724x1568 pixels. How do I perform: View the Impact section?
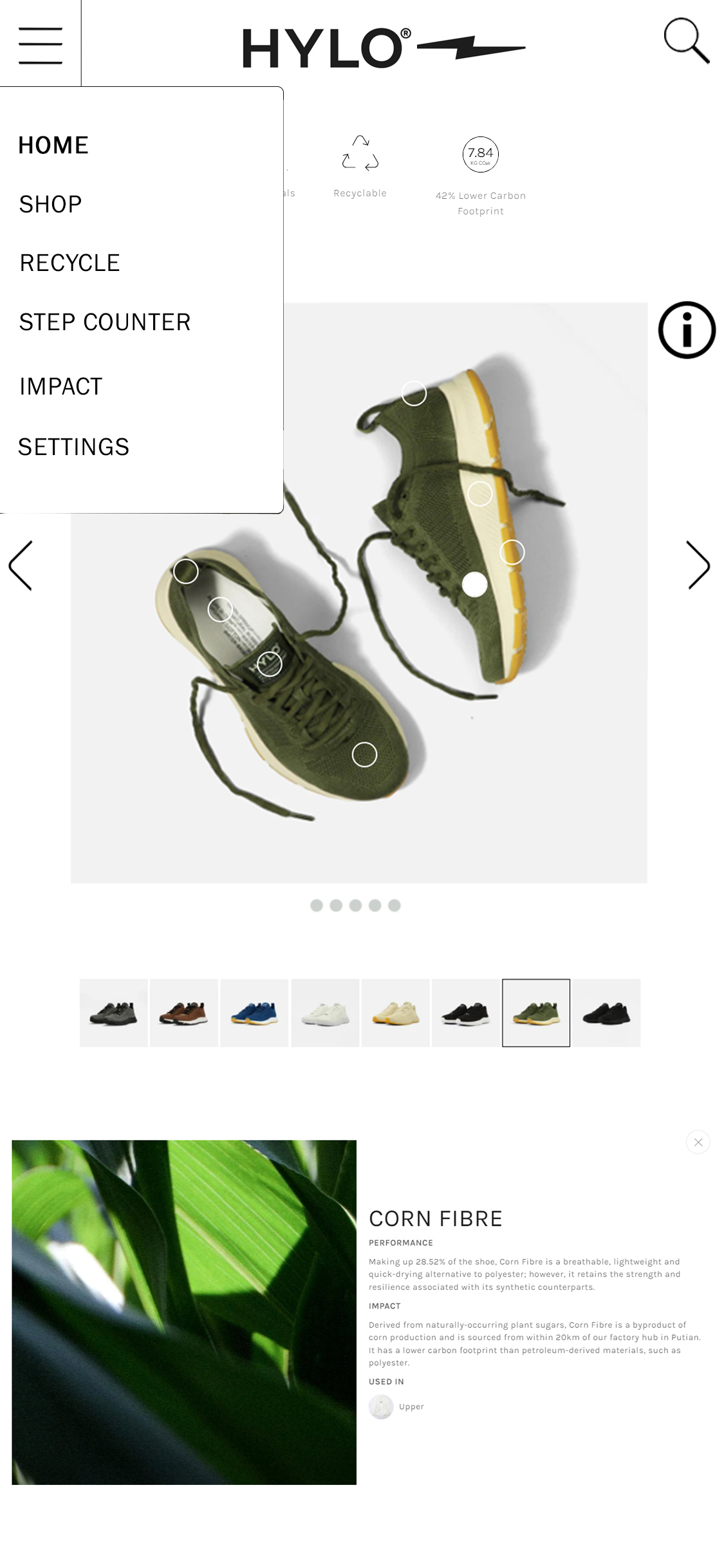point(61,387)
